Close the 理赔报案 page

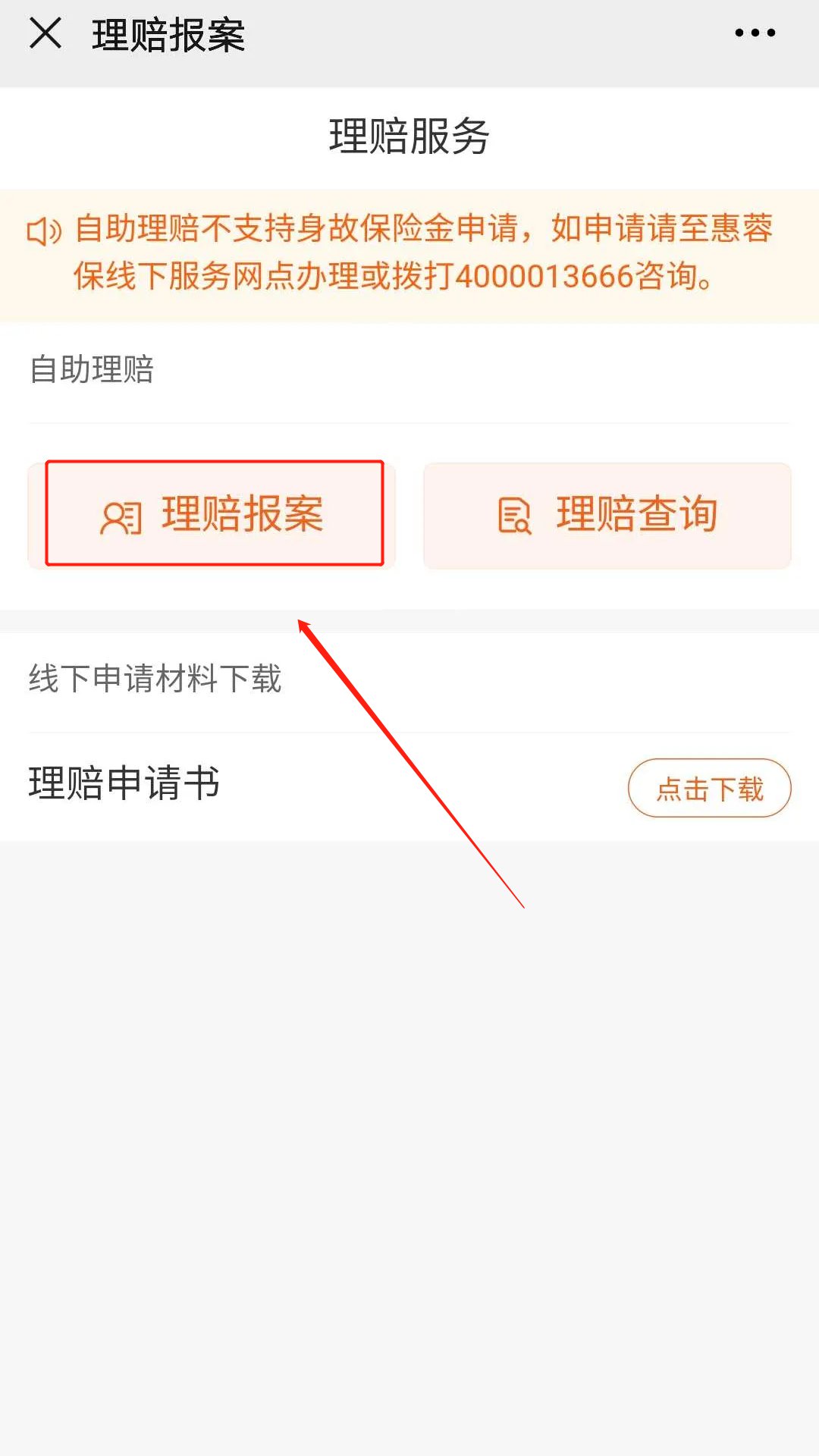[x=45, y=34]
